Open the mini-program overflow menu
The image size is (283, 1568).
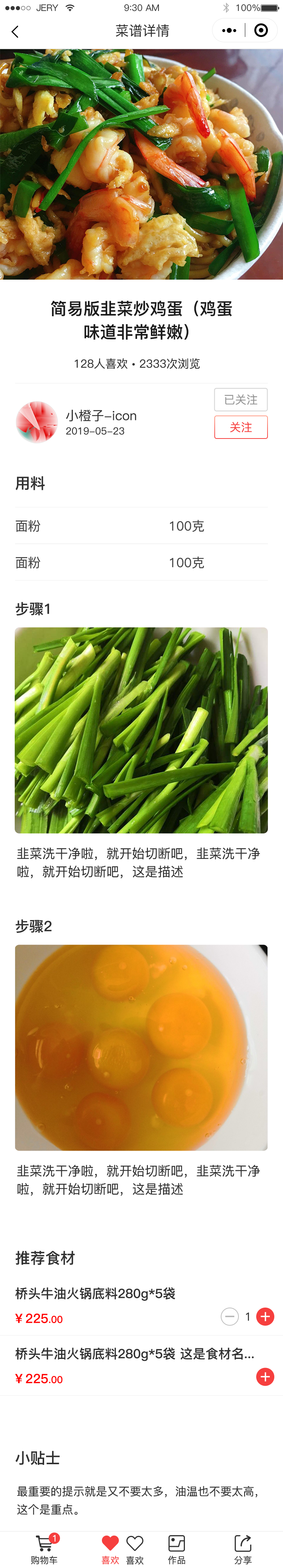click(229, 31)
